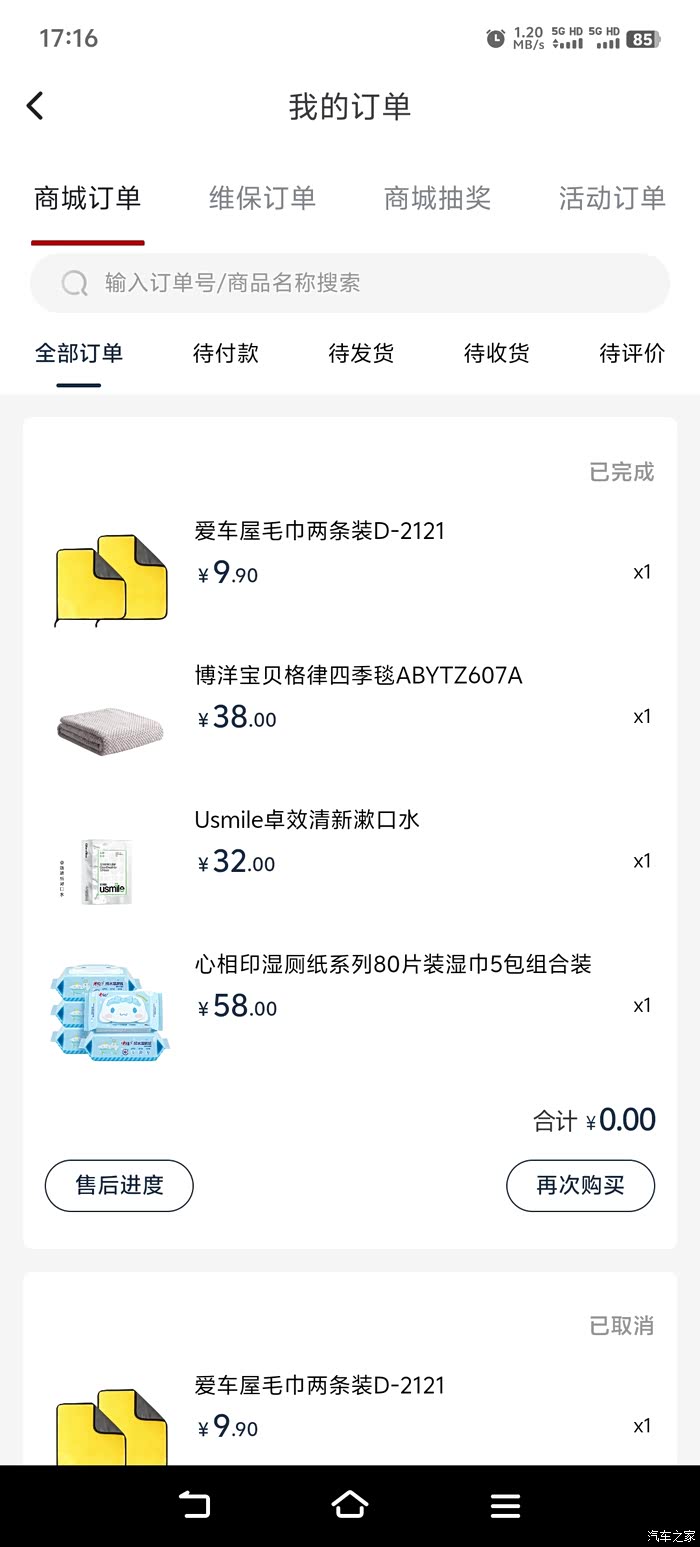
Task: Open the 活动订单 tab
Action: [x=611, y=198]
